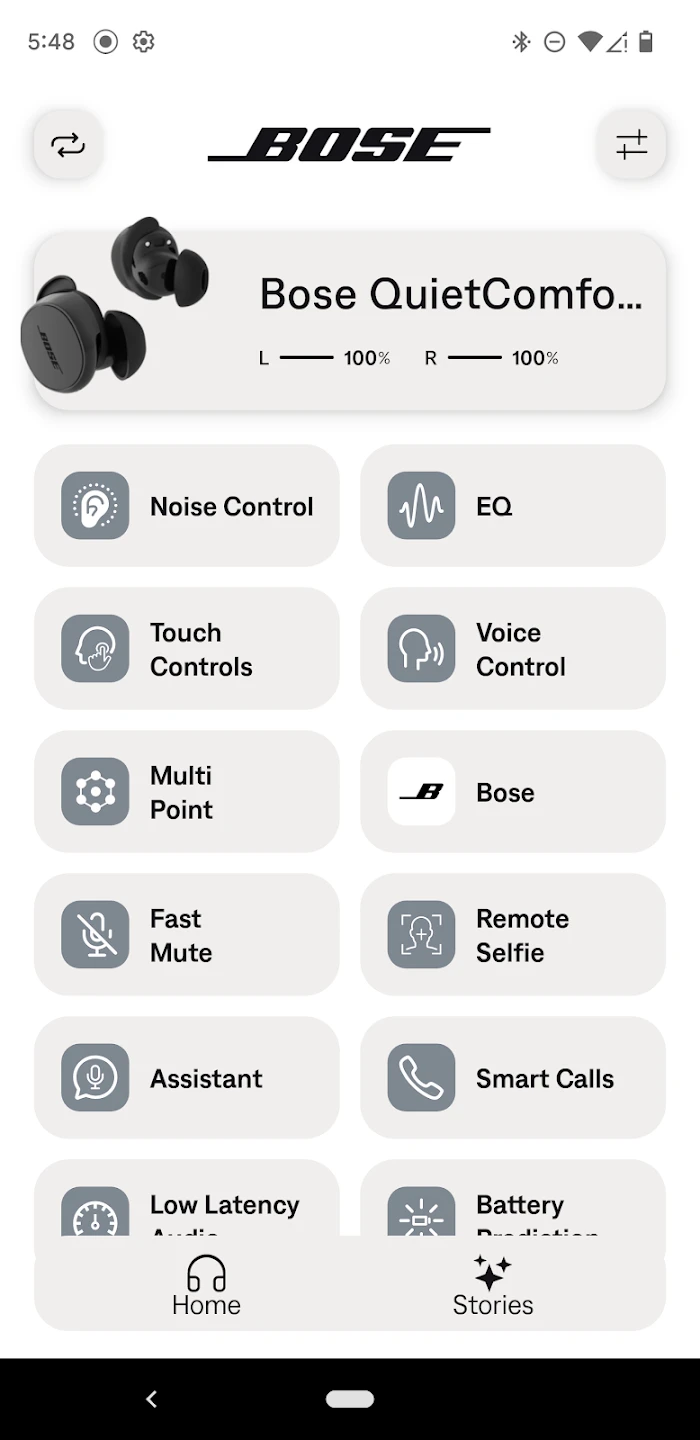Open Fast Mute option
700x1440 pixels.
point(187,935)
